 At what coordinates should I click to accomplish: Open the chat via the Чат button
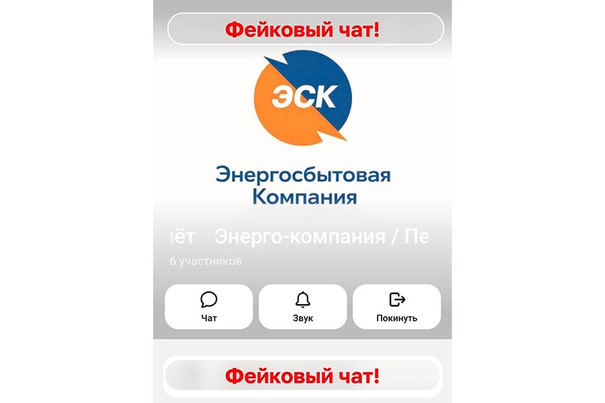(208, 306)
